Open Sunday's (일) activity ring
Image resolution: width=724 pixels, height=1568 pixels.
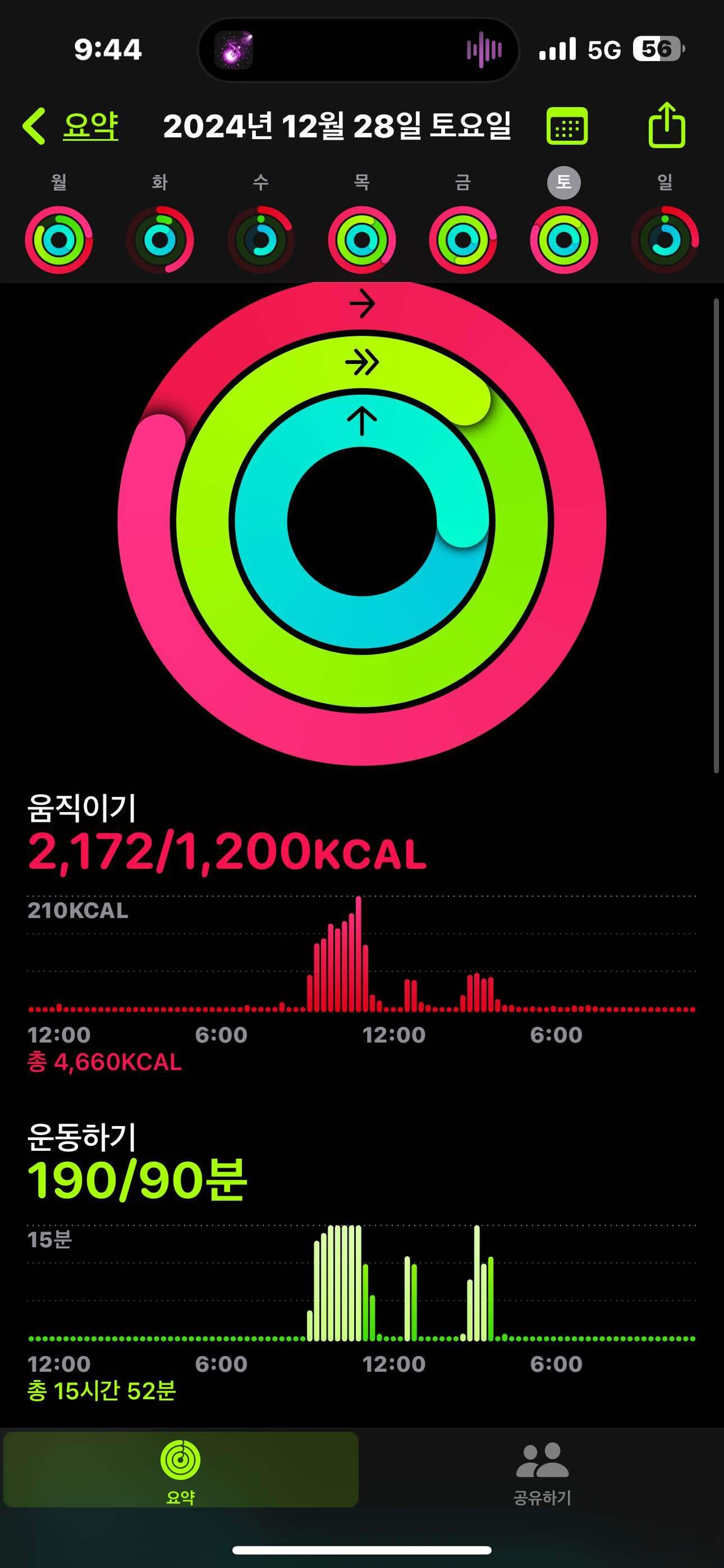point(666,239)
